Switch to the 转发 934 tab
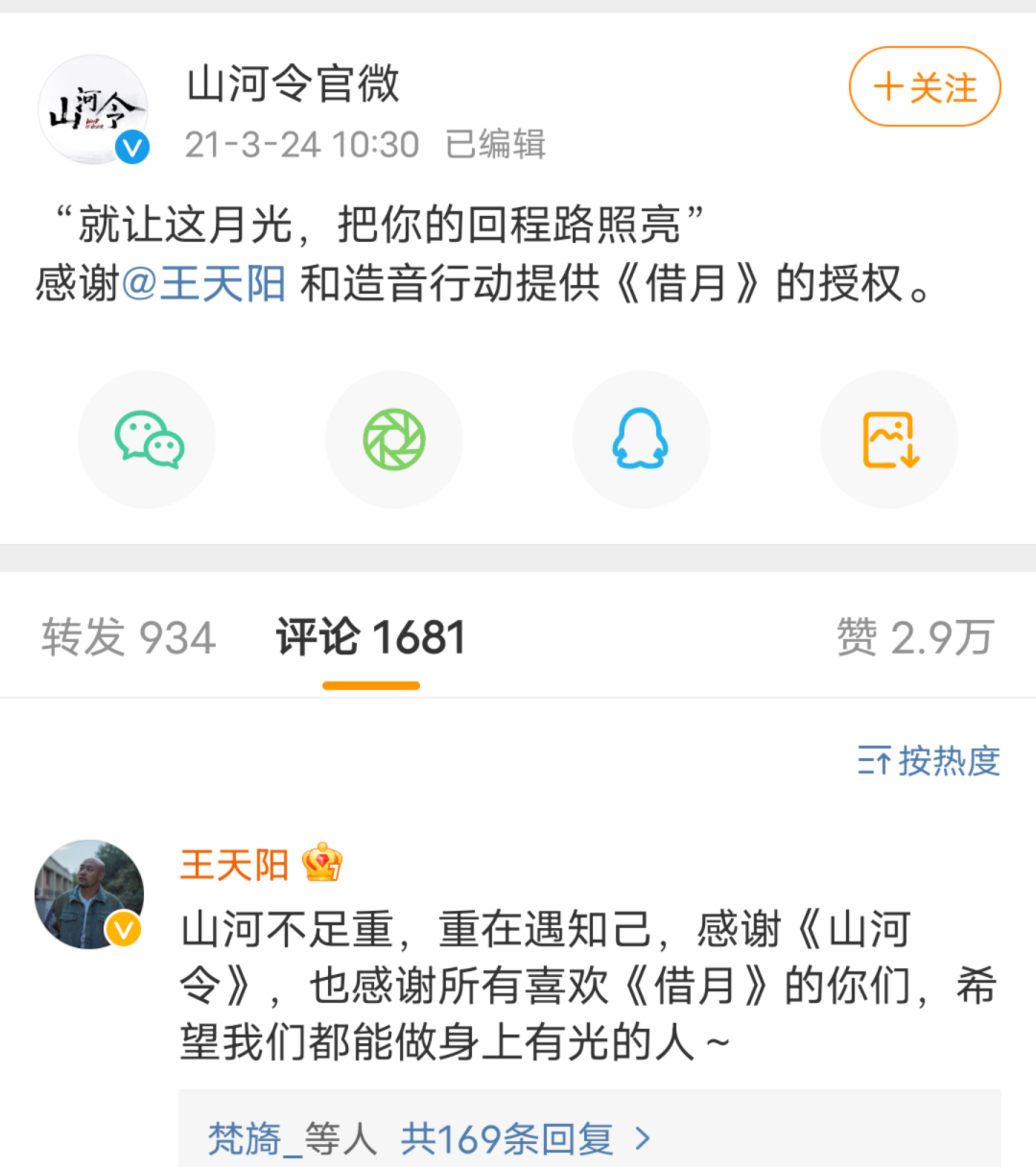1036x1167 pixels. [129, 637]
